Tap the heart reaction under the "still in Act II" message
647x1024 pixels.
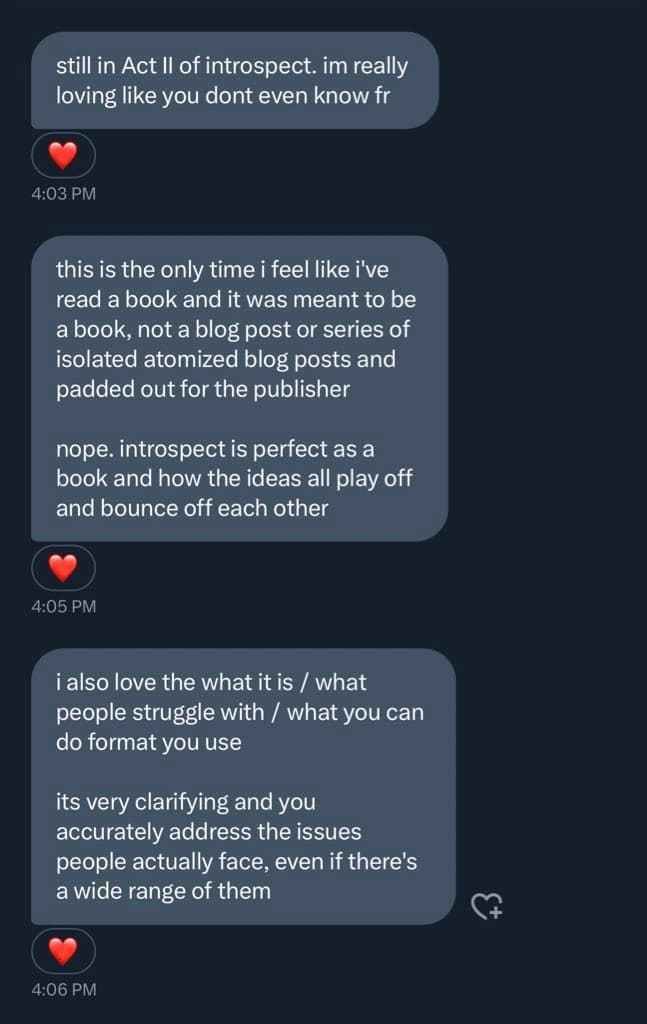tap(63, 156)
